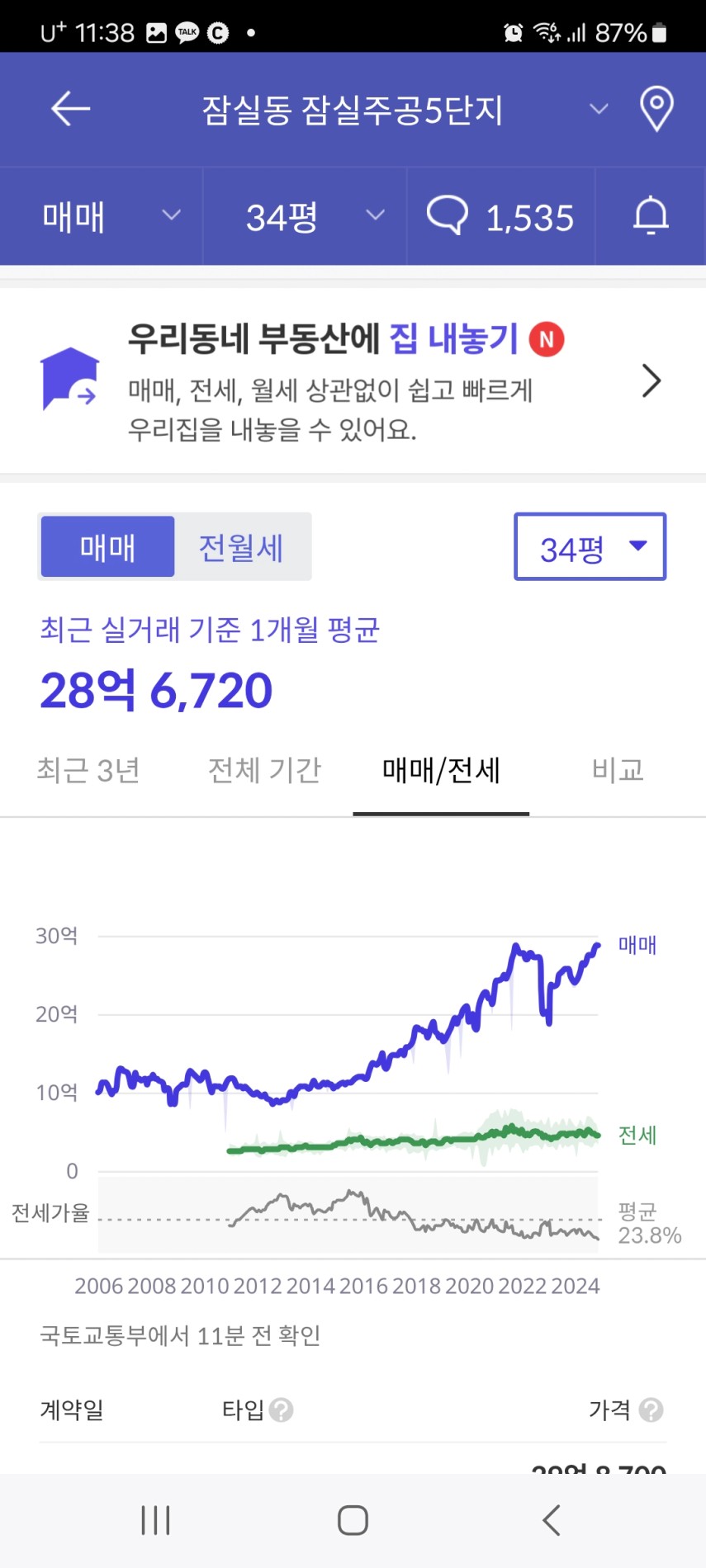The image size is (706, 1568).
Task: Switch to the 최근 3년 tab
Action: pos(88,771)
